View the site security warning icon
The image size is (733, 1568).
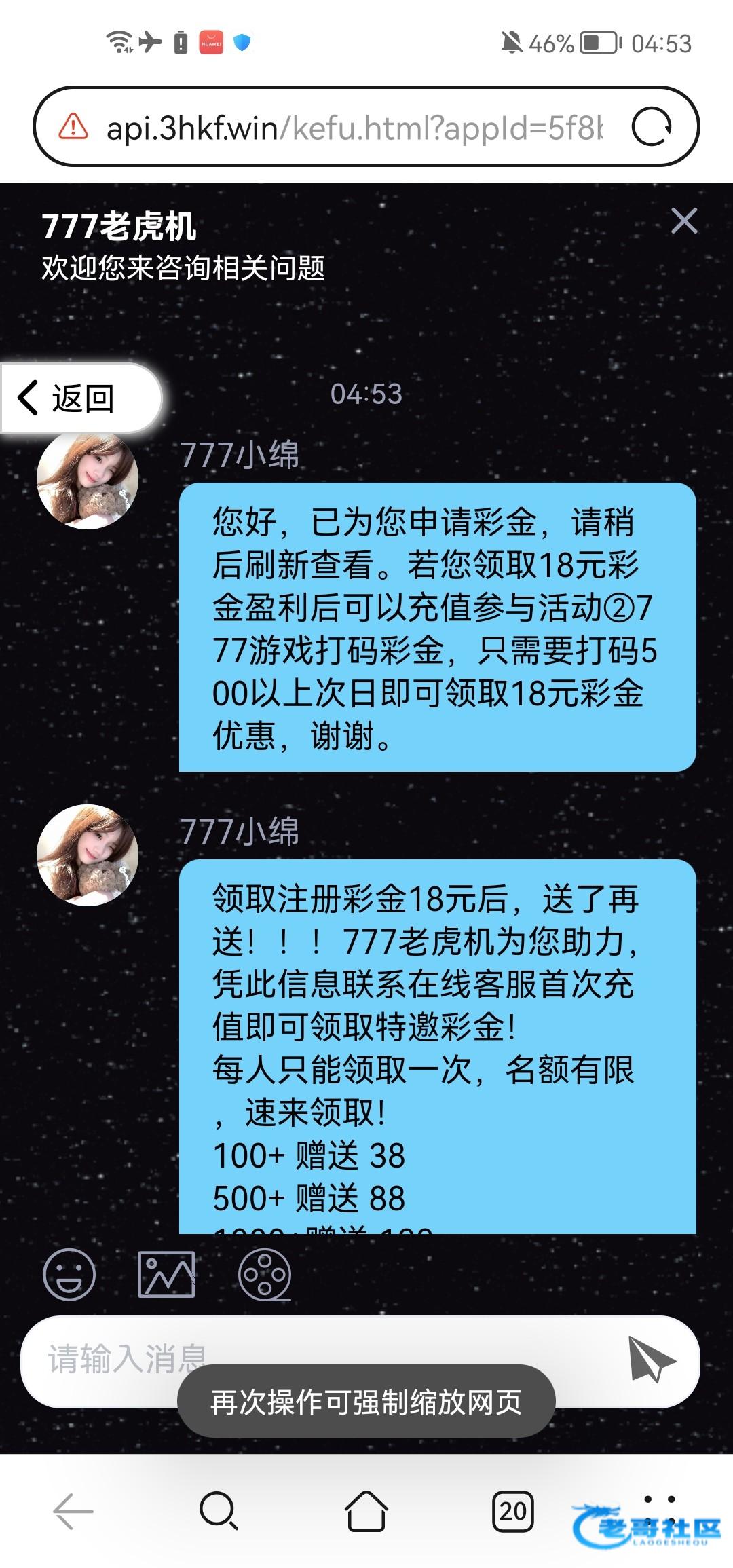pos(73,127)
